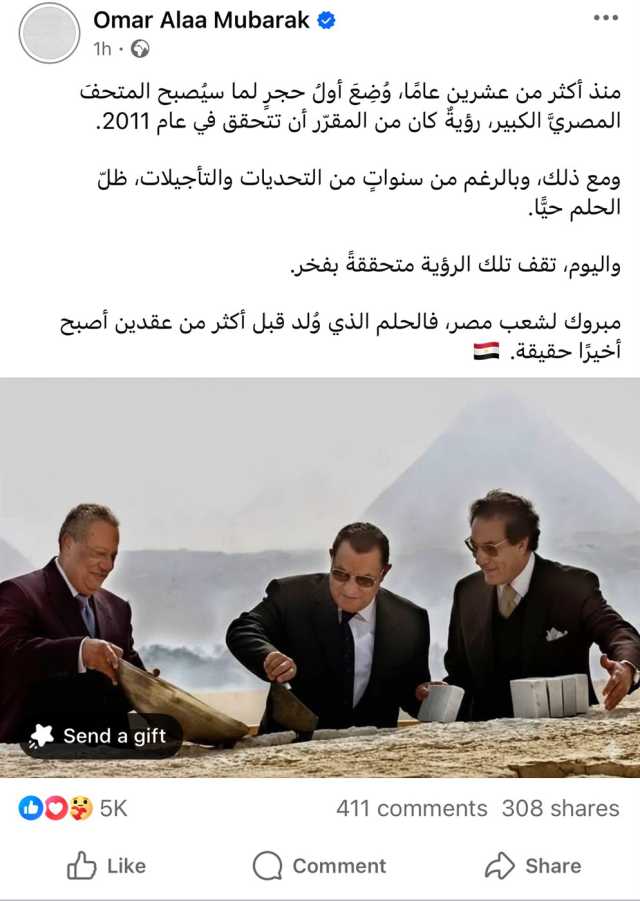Viewport: 640px width, 901px height.
Task: Write a comment via Comment button
Action: click(320, 866)
